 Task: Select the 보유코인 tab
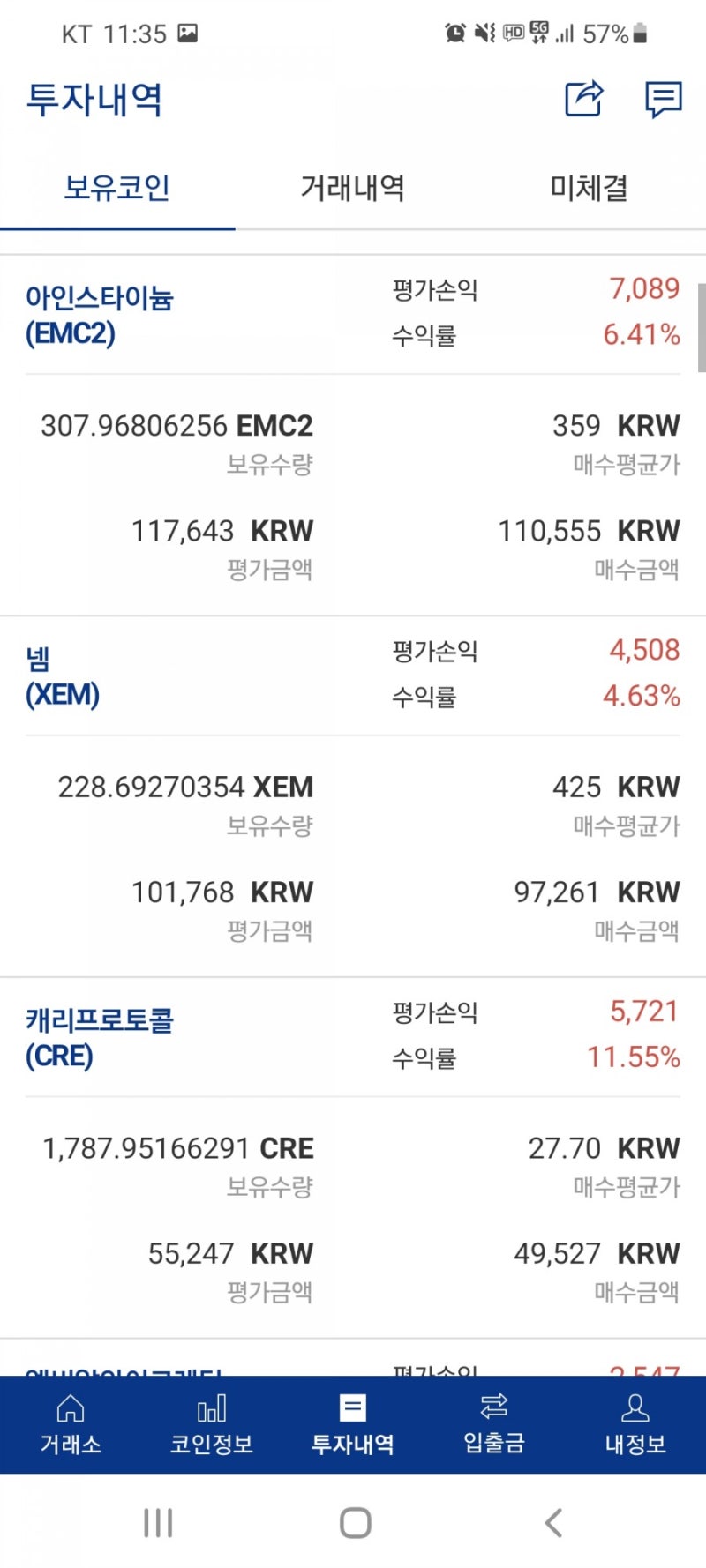click(118, 188)
